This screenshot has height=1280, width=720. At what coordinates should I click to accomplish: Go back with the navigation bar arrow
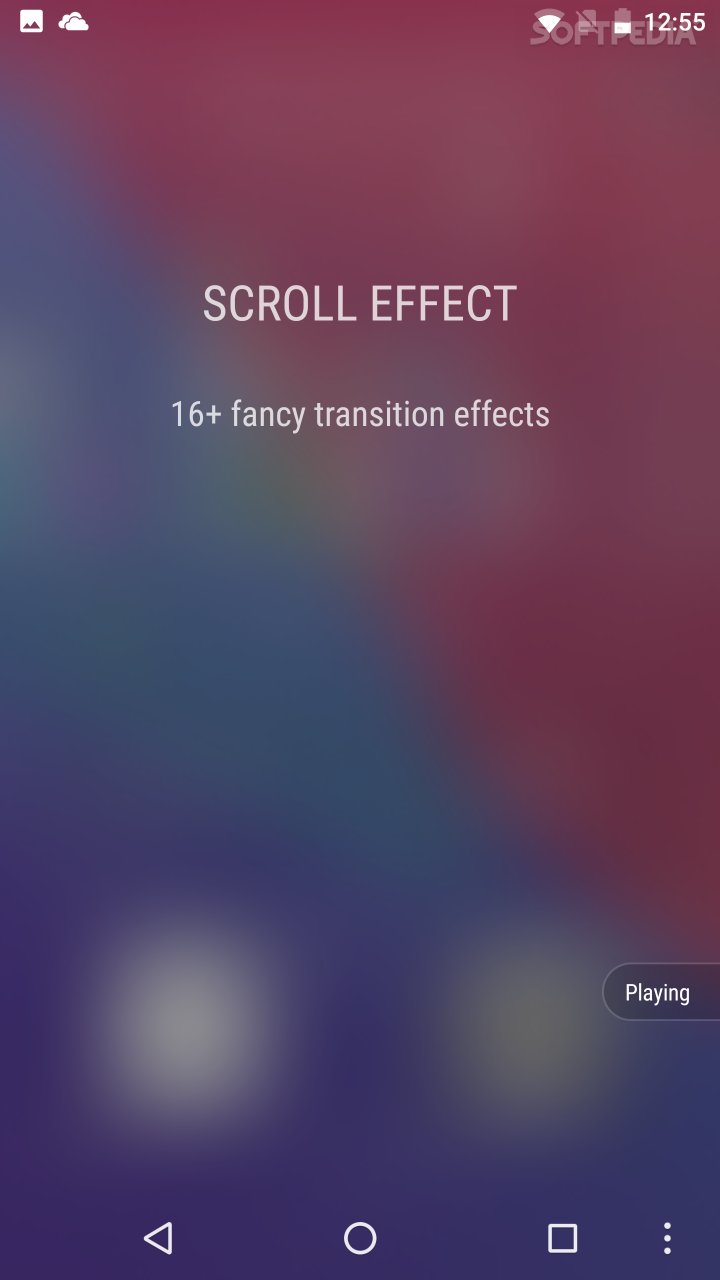pos(158,1238)
